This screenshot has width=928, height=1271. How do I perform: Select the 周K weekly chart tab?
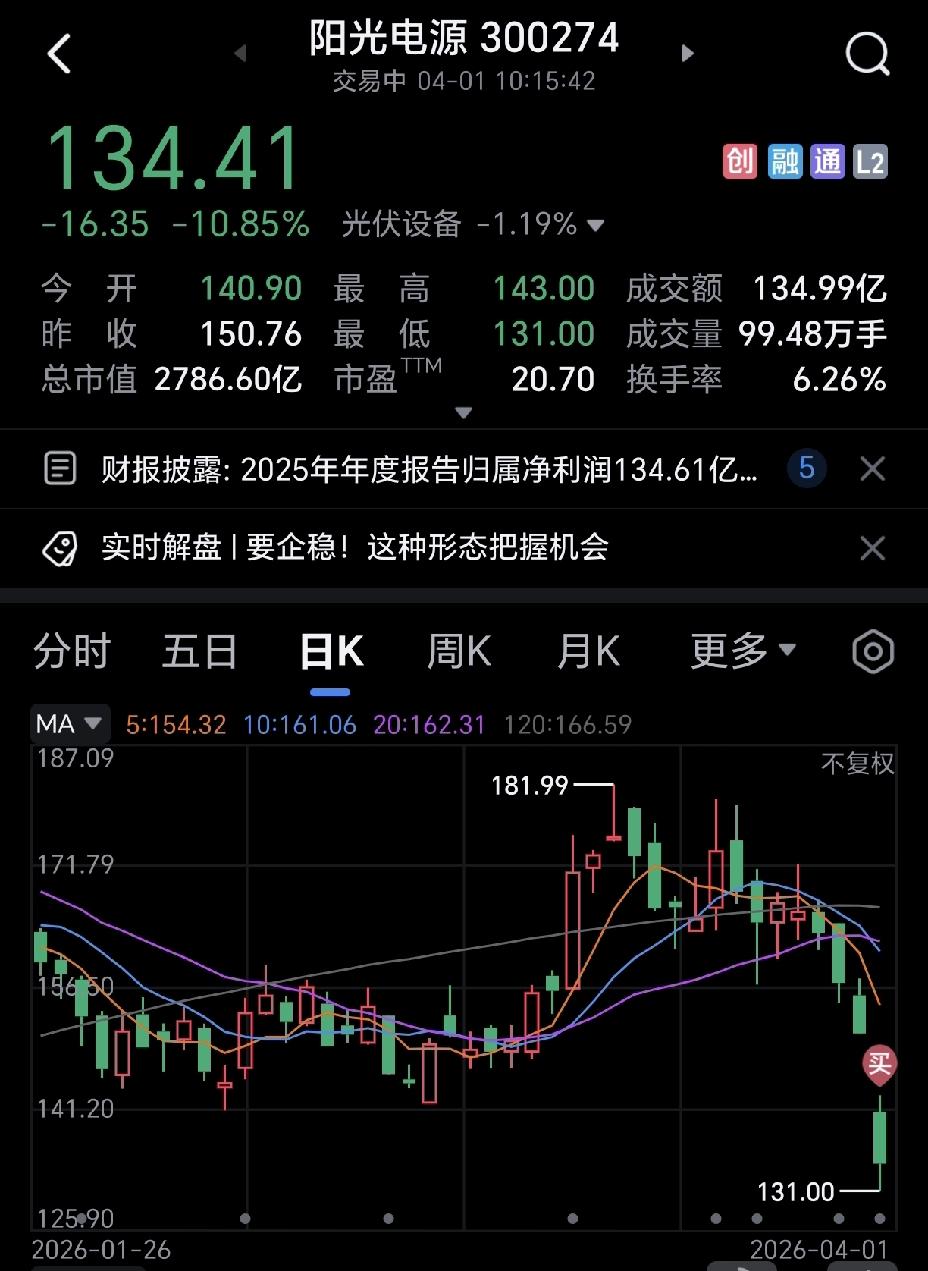[457, 651]
